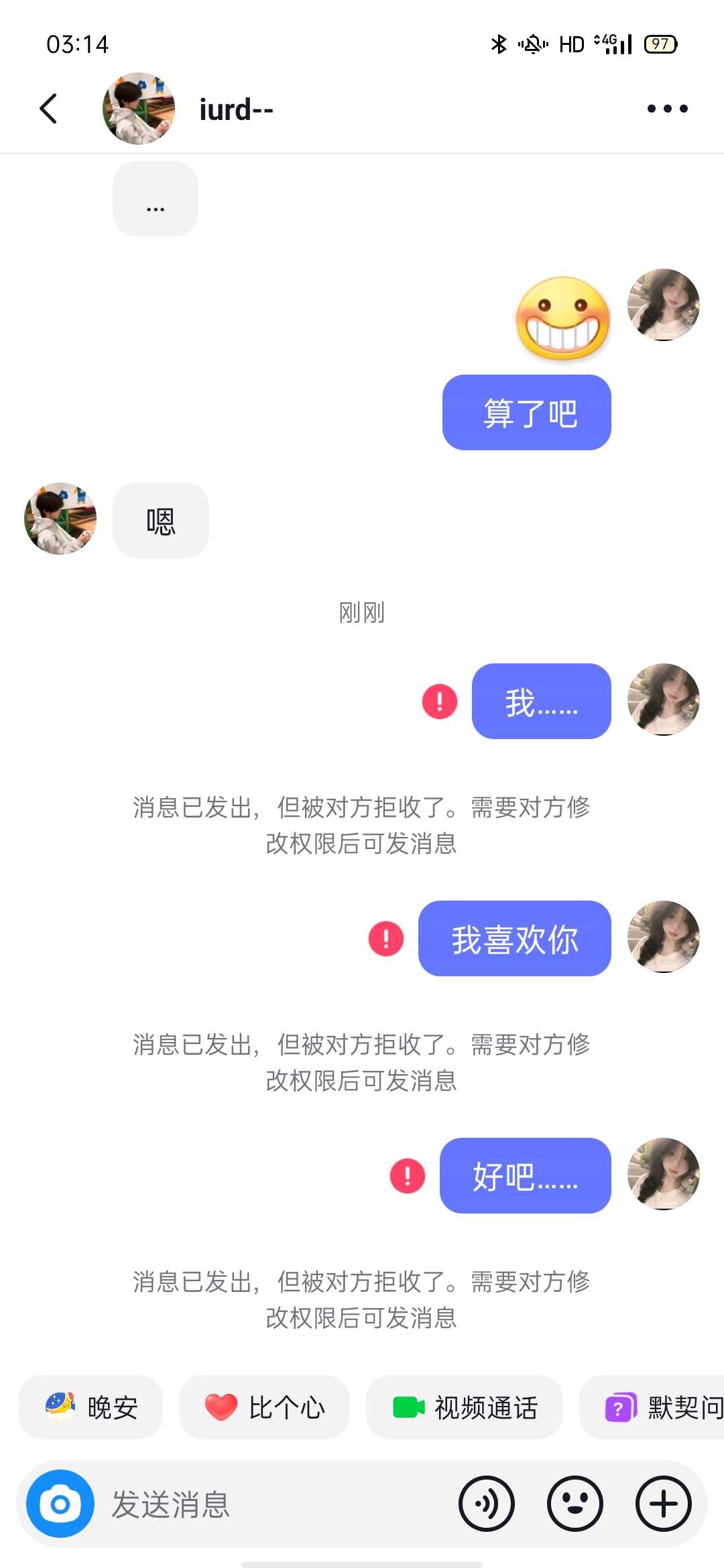Screen dimensions: 724x1568
Task: Tap iurd-- avatar beside 嗯 message
Action: pyautogui.click(x=60, y=519)
